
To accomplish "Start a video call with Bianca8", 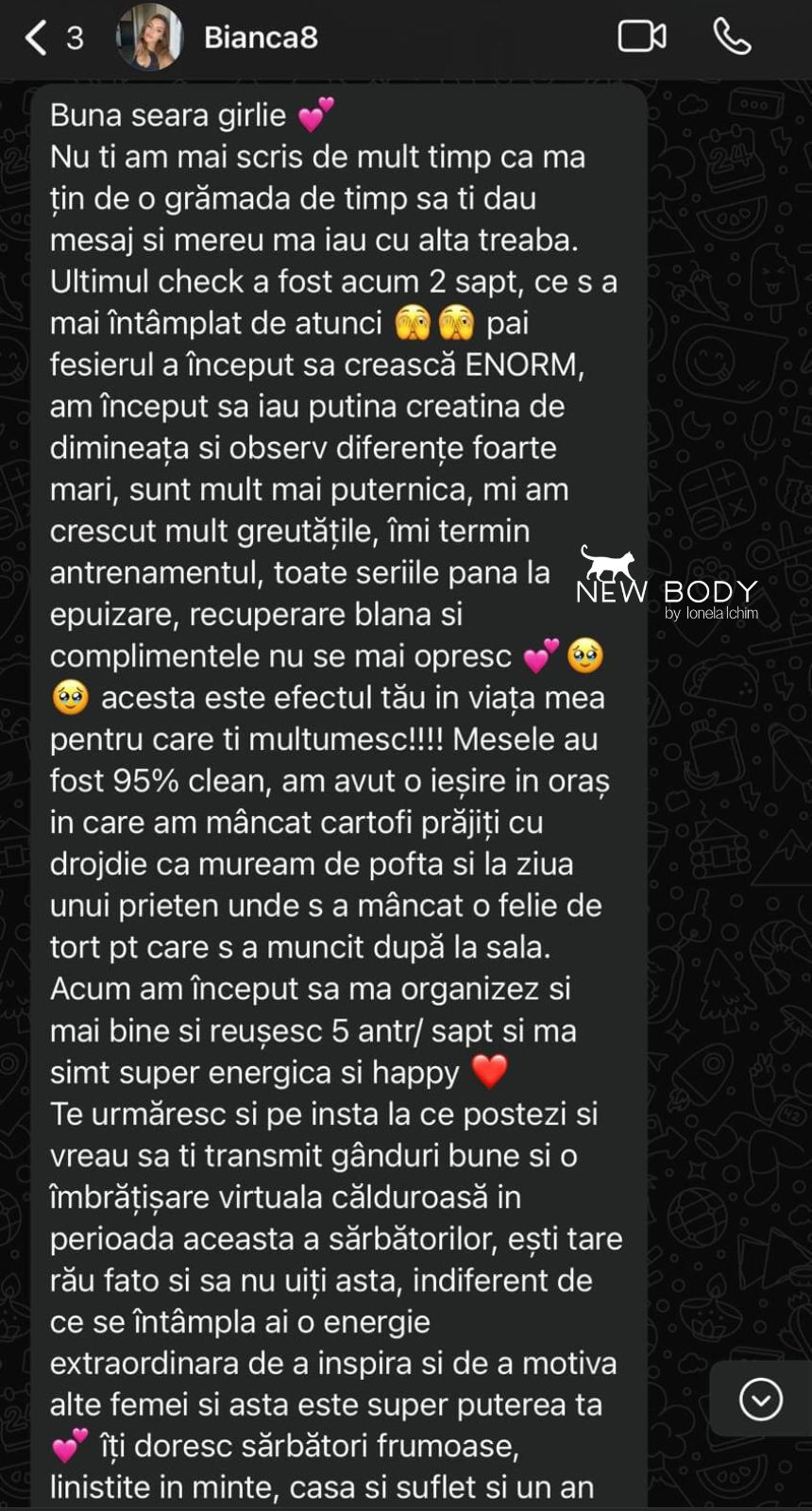I will point(642,38).
